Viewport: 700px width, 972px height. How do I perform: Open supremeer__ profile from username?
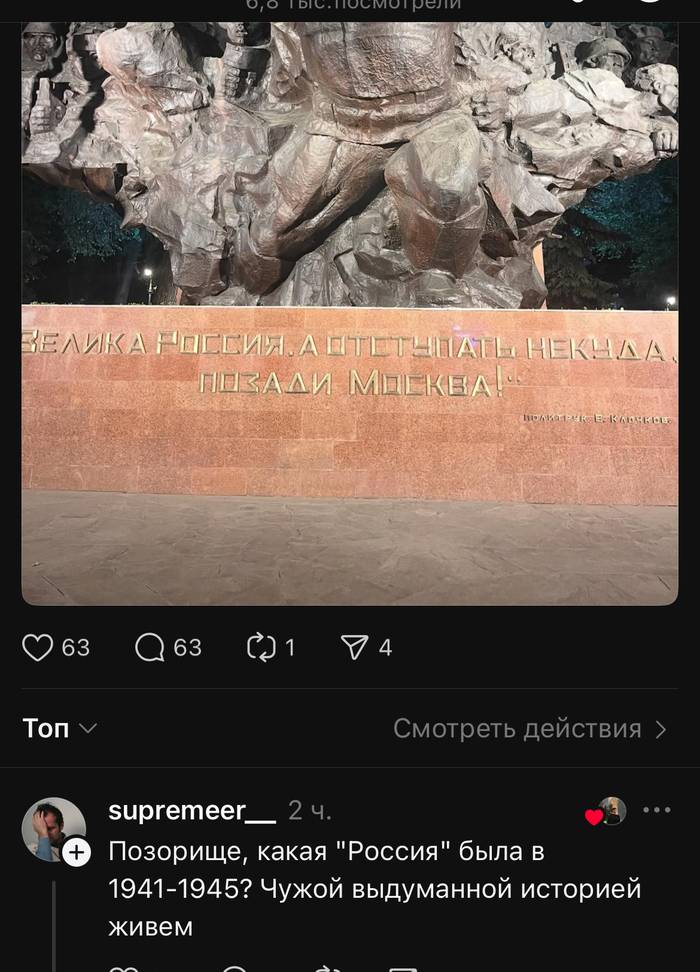tap(191, 810)
